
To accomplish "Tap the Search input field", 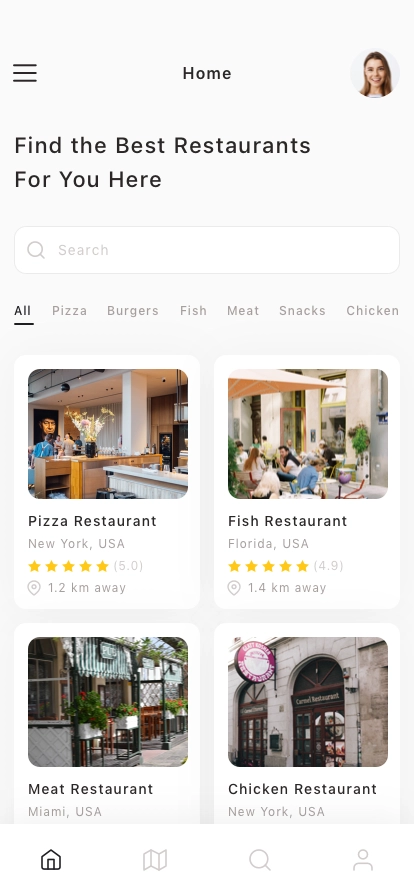I will 207,250.
